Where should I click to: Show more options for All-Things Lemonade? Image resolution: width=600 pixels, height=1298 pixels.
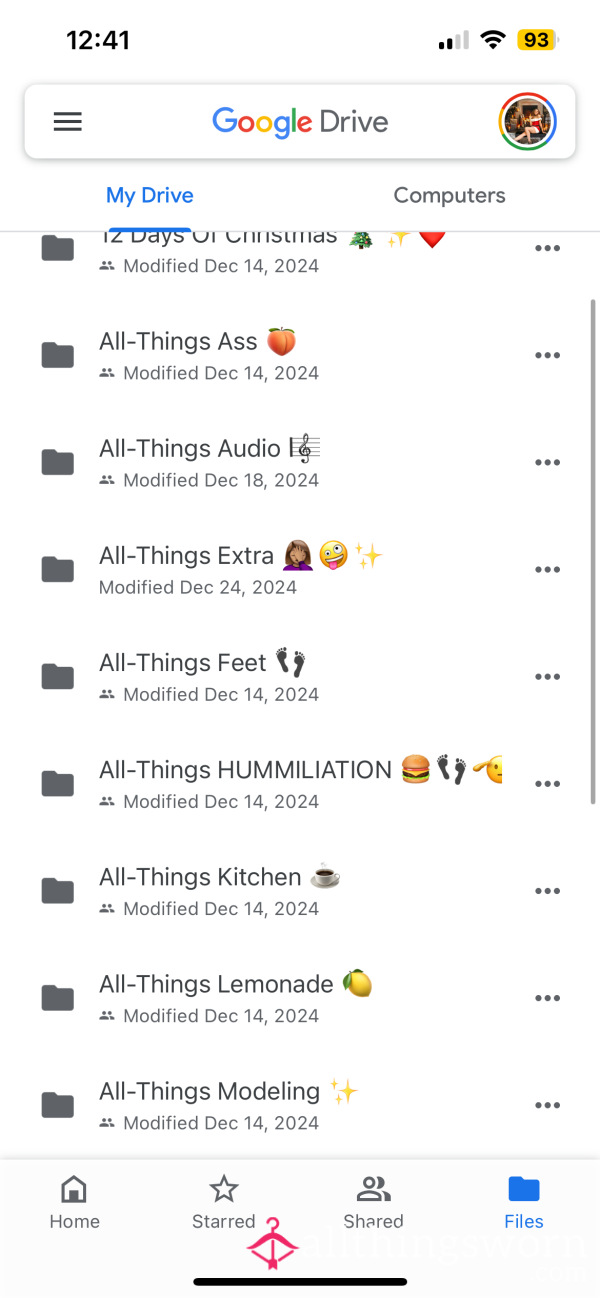[547, 998]
